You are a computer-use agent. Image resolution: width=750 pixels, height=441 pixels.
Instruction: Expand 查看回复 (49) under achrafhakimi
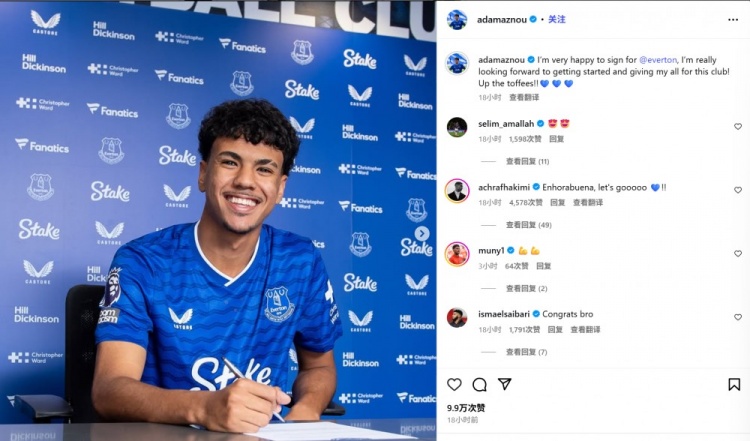point(527,225)
